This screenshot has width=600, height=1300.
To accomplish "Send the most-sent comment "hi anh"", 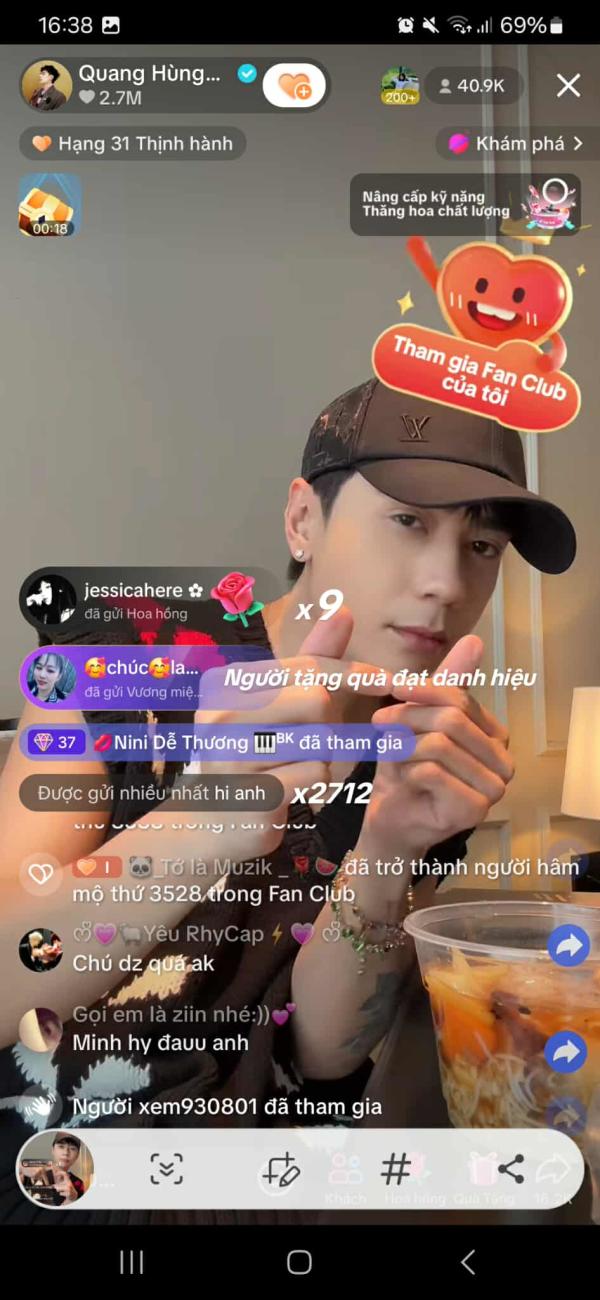I will tap(152, 793).
